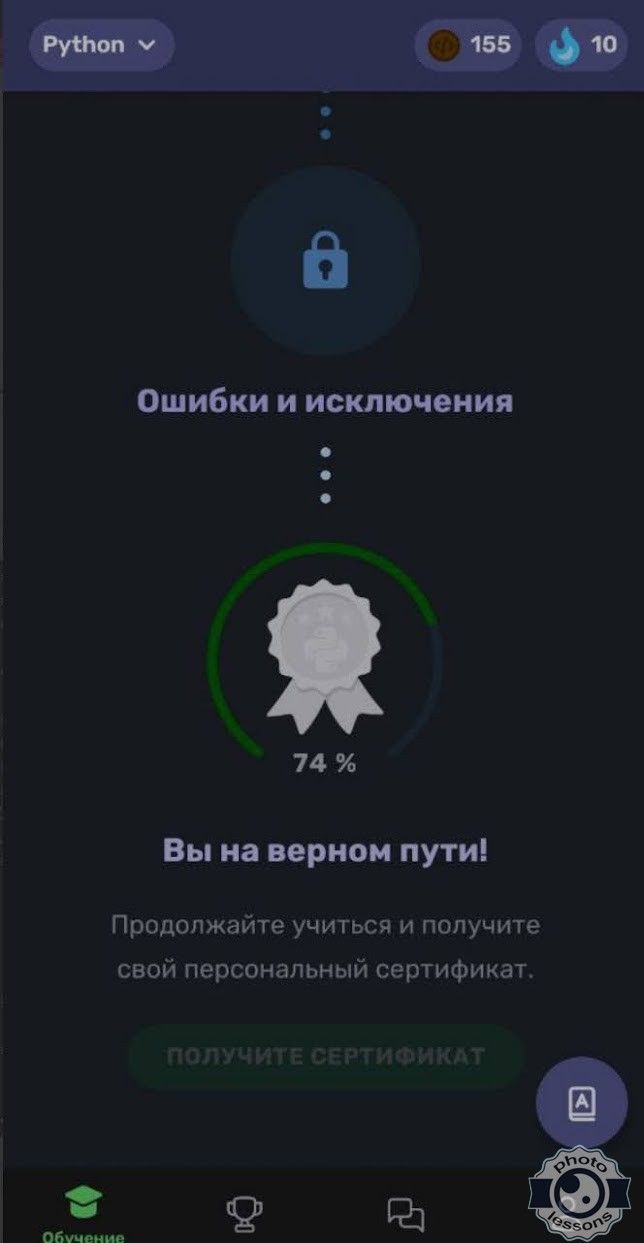Screen dimensions: 644x1243
Task: Open the Python course dropdown
Action: (100, 45)
